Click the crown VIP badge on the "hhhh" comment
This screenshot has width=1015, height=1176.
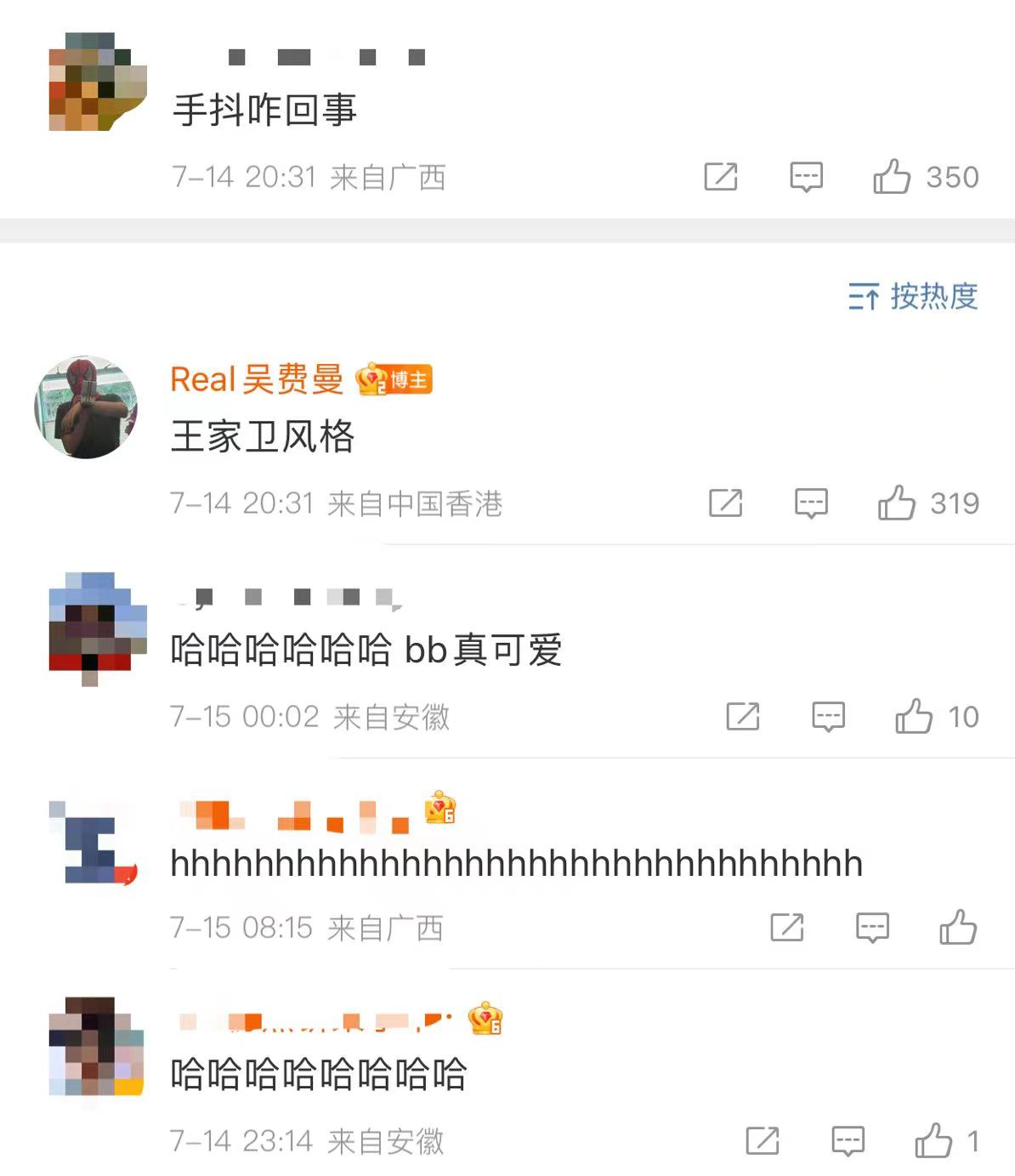point(439,814)
